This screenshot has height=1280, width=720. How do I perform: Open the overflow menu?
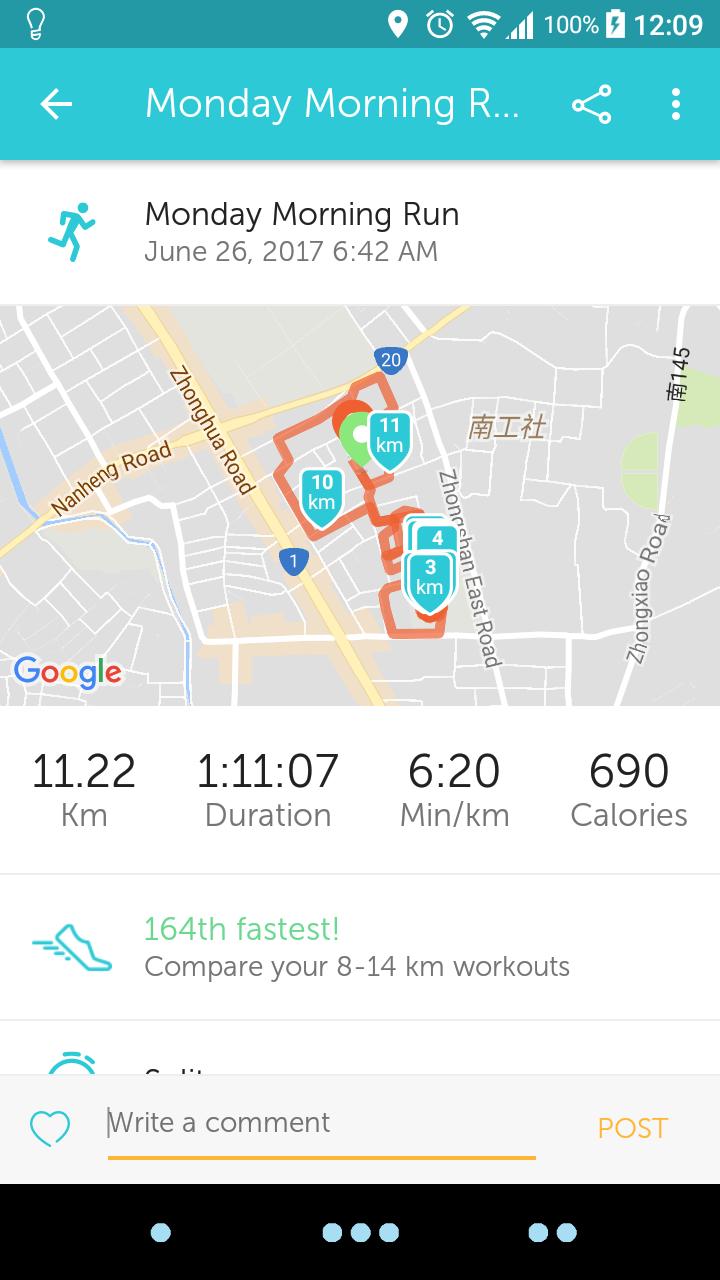point(676,104)
